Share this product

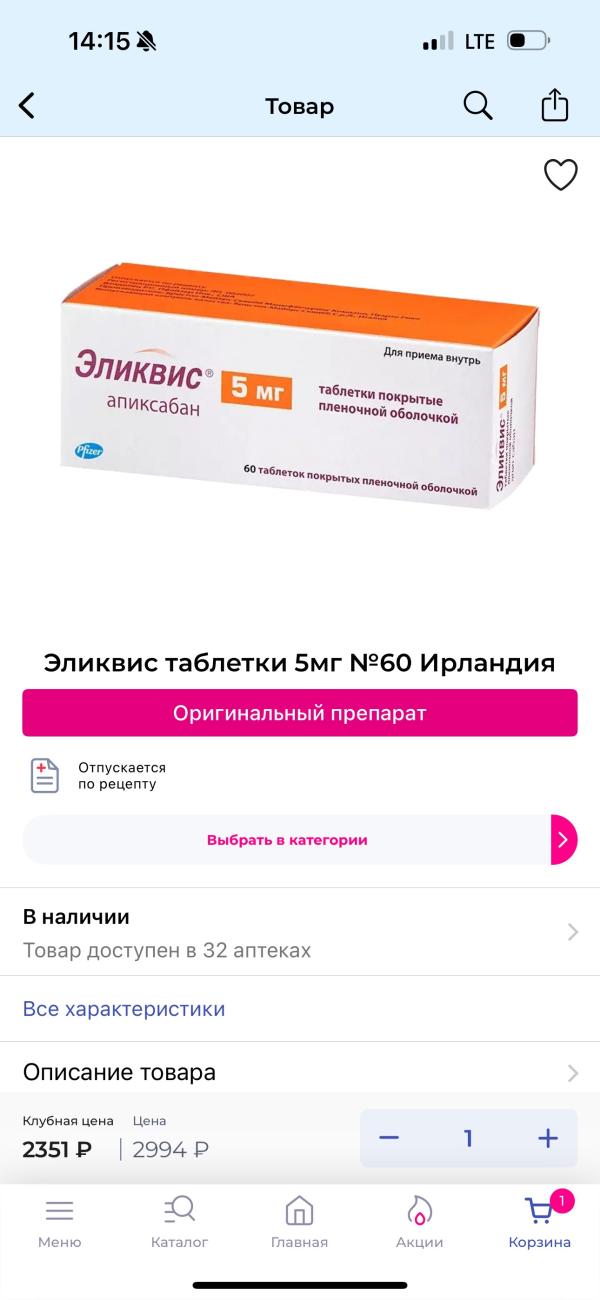point(554,105)
